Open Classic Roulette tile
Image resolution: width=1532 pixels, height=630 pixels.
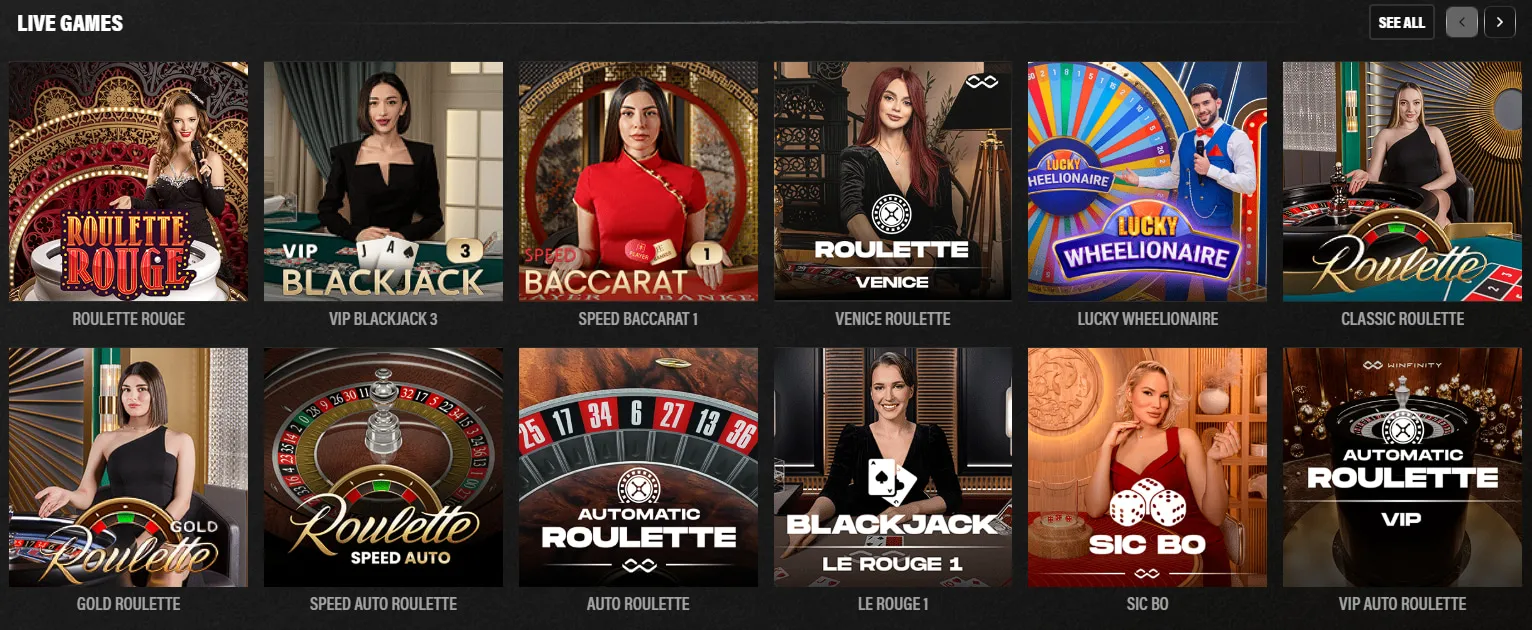1402,181
